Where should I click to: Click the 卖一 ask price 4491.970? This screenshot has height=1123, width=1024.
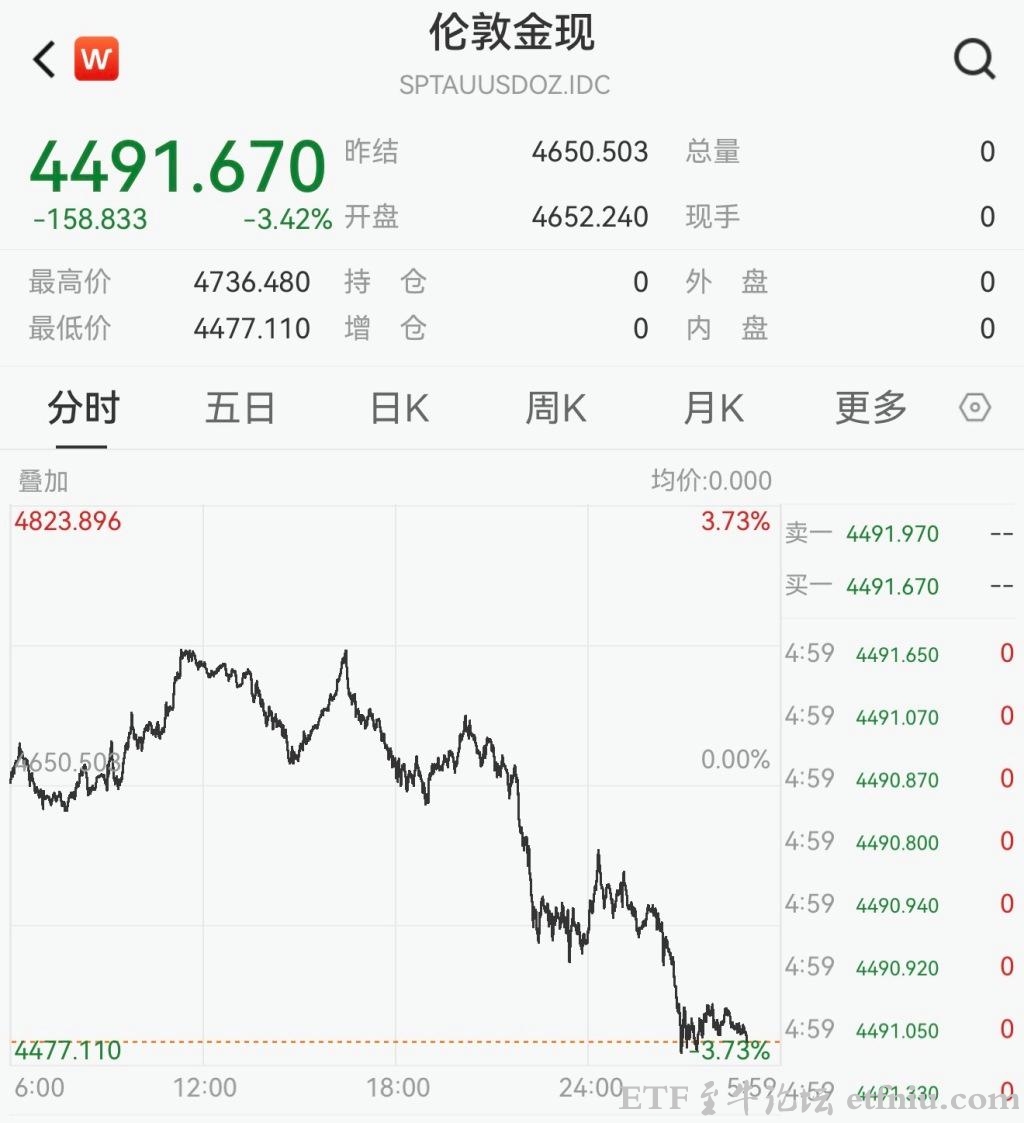(x=891, y=534)
